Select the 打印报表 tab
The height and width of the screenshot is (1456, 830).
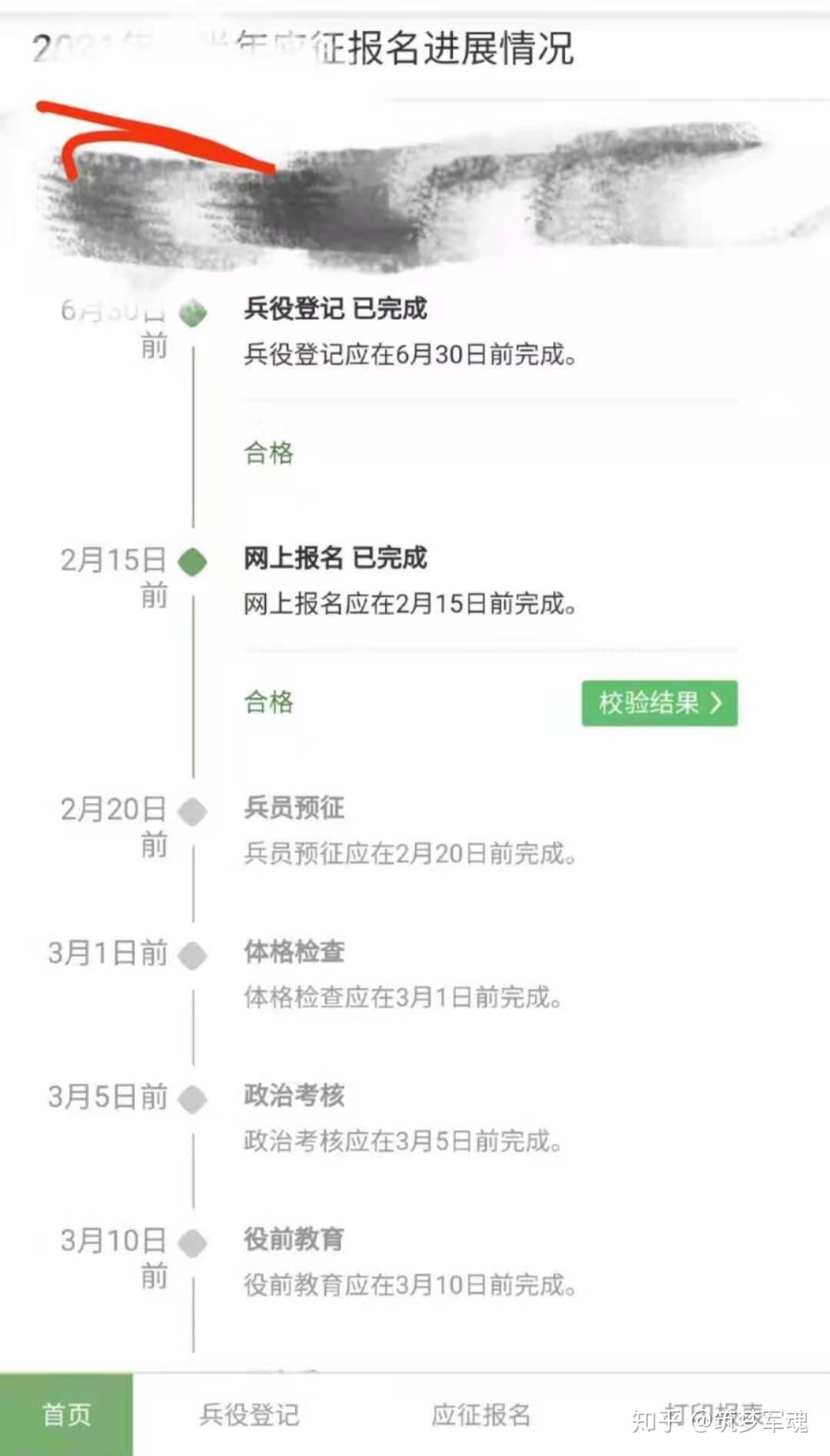(x=715, y=1414)
